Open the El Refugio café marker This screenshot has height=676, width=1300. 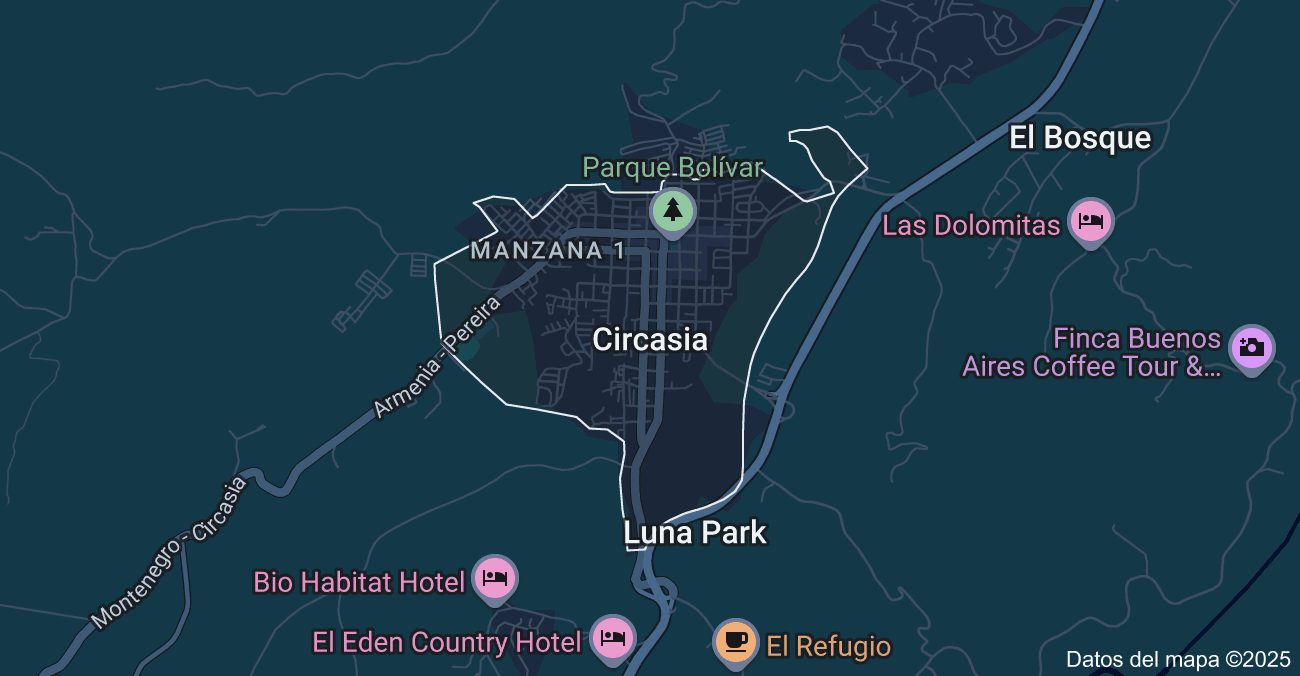(736, 640)
